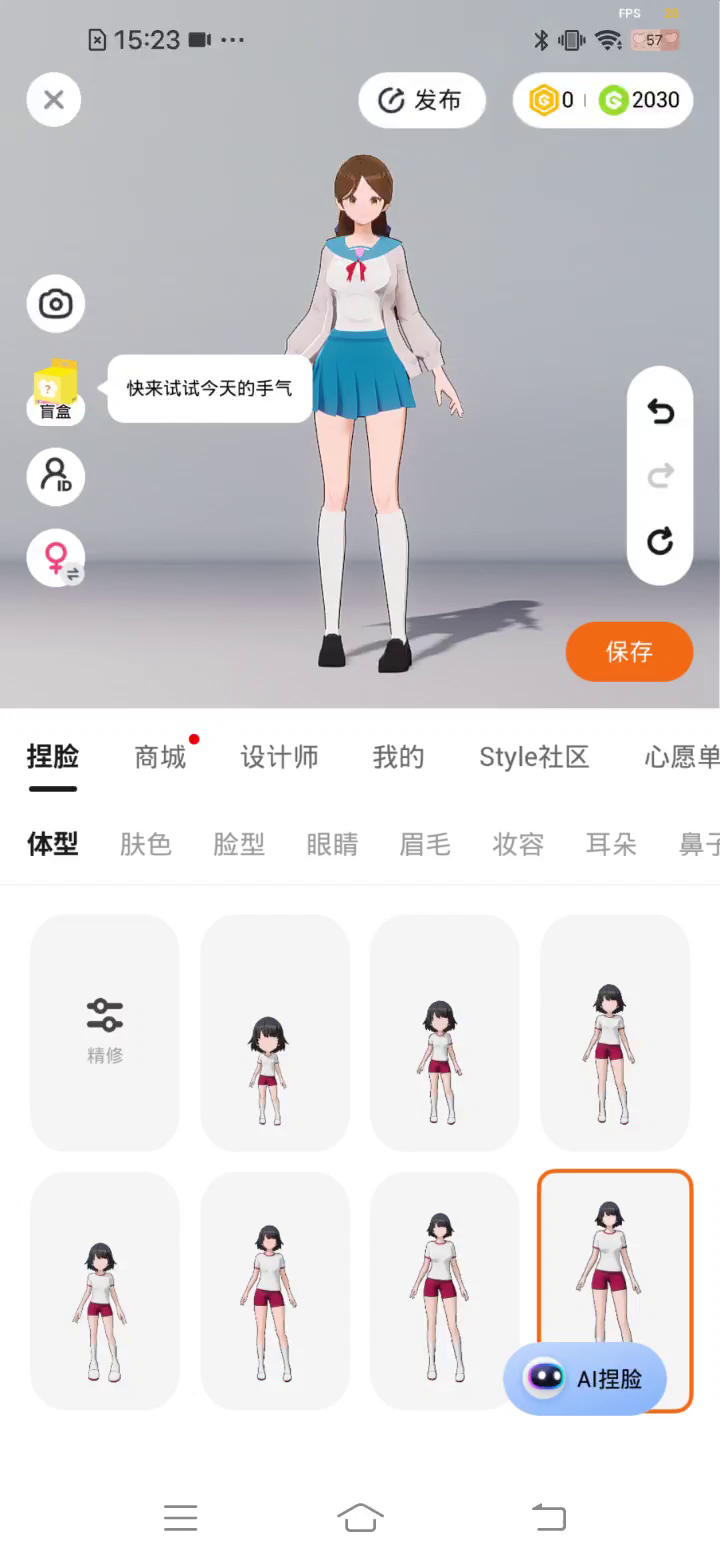720x1560 pixels.
Task: Go to the 设计师 tab
Action: 279,757
